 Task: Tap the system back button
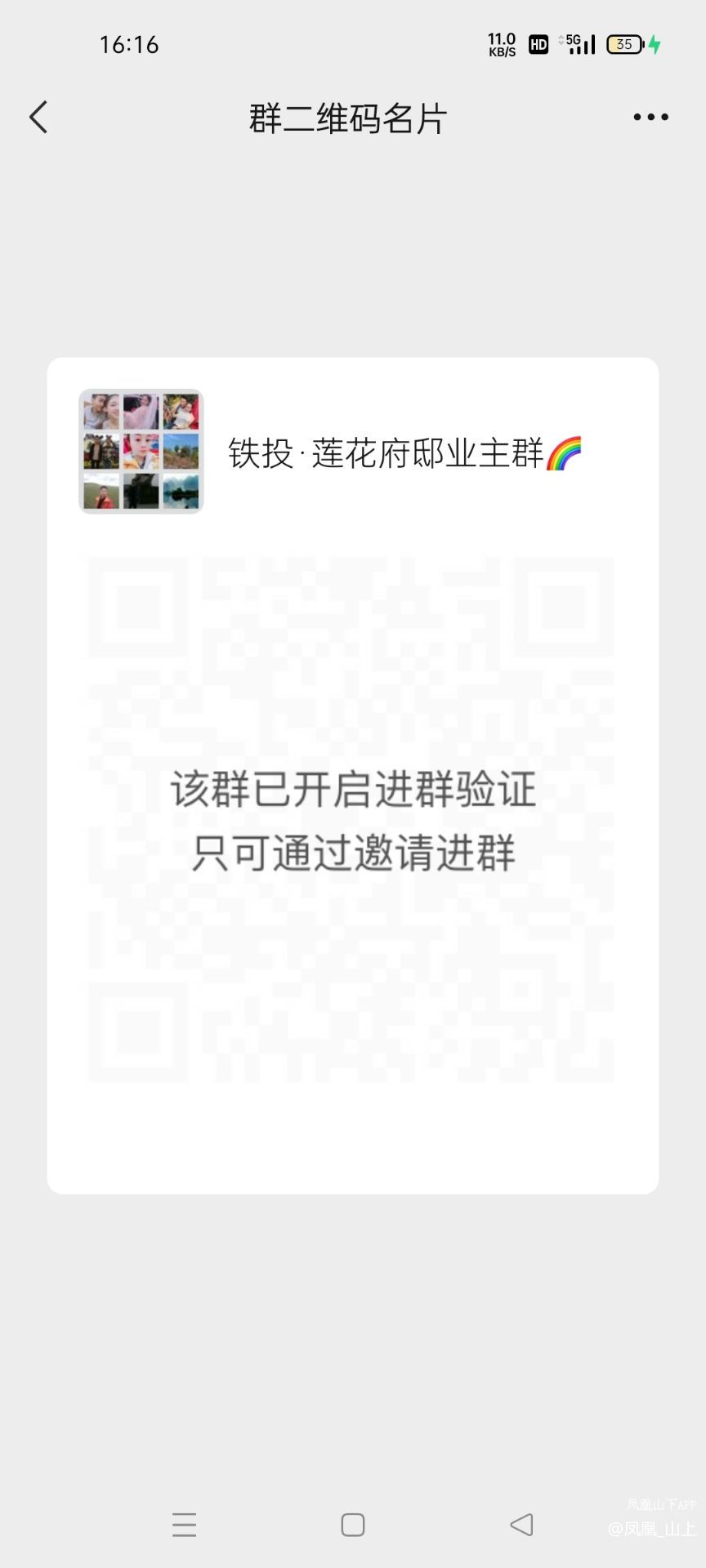[521, 1525]
